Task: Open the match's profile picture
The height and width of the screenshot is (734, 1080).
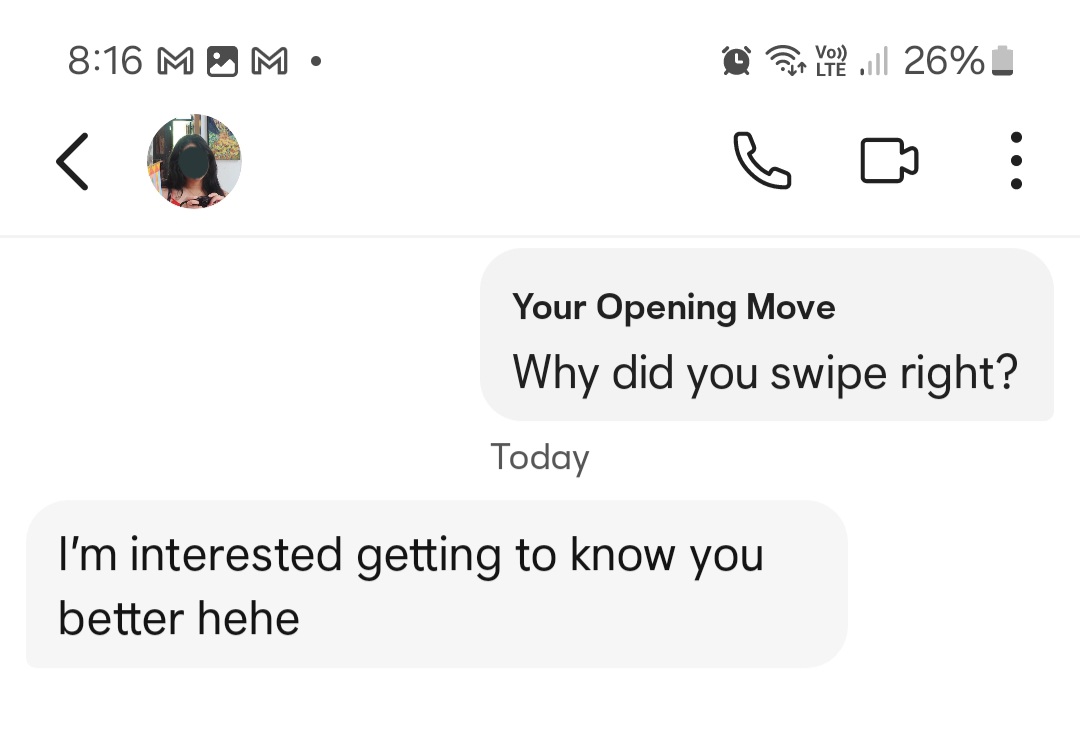Action: (194, 161)
